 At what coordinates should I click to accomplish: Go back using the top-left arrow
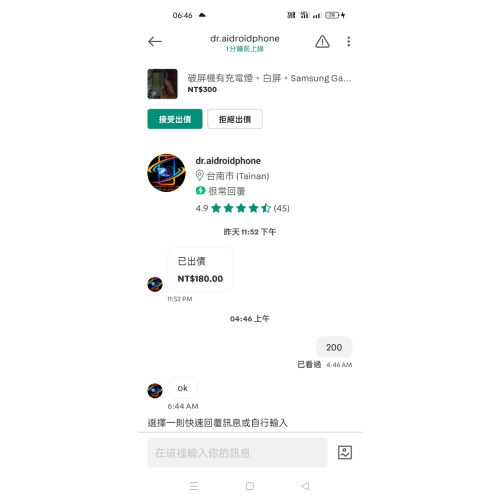point(155,42)
